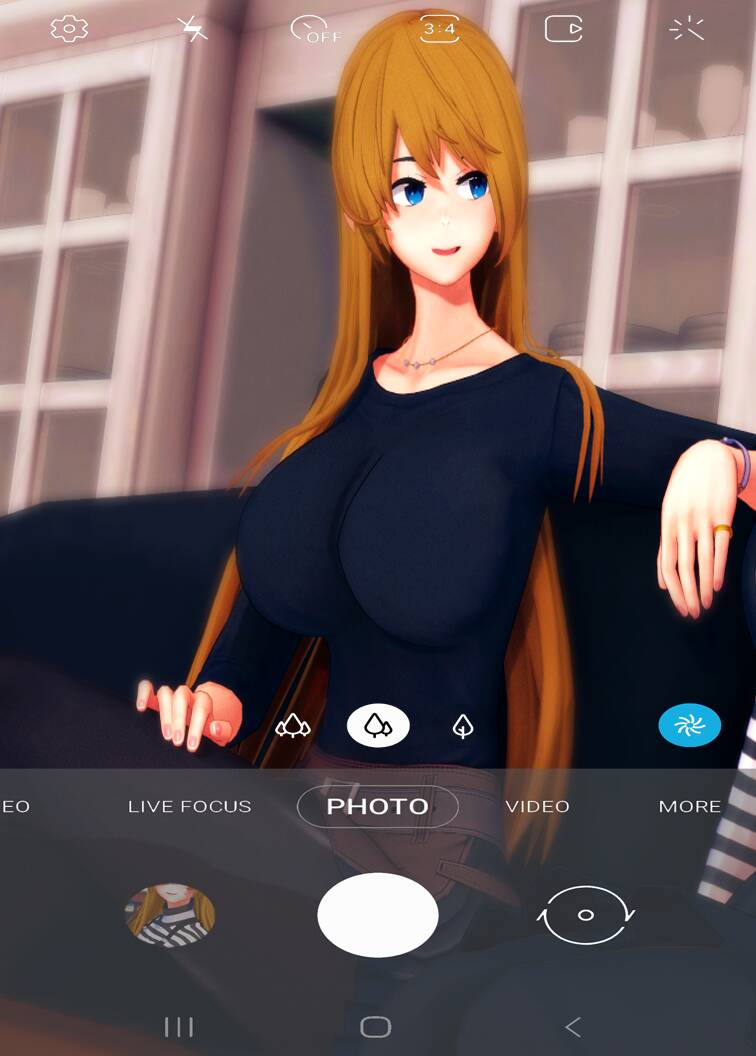Select the Photo mode
756x1056 pixels.
pos(378,806)
